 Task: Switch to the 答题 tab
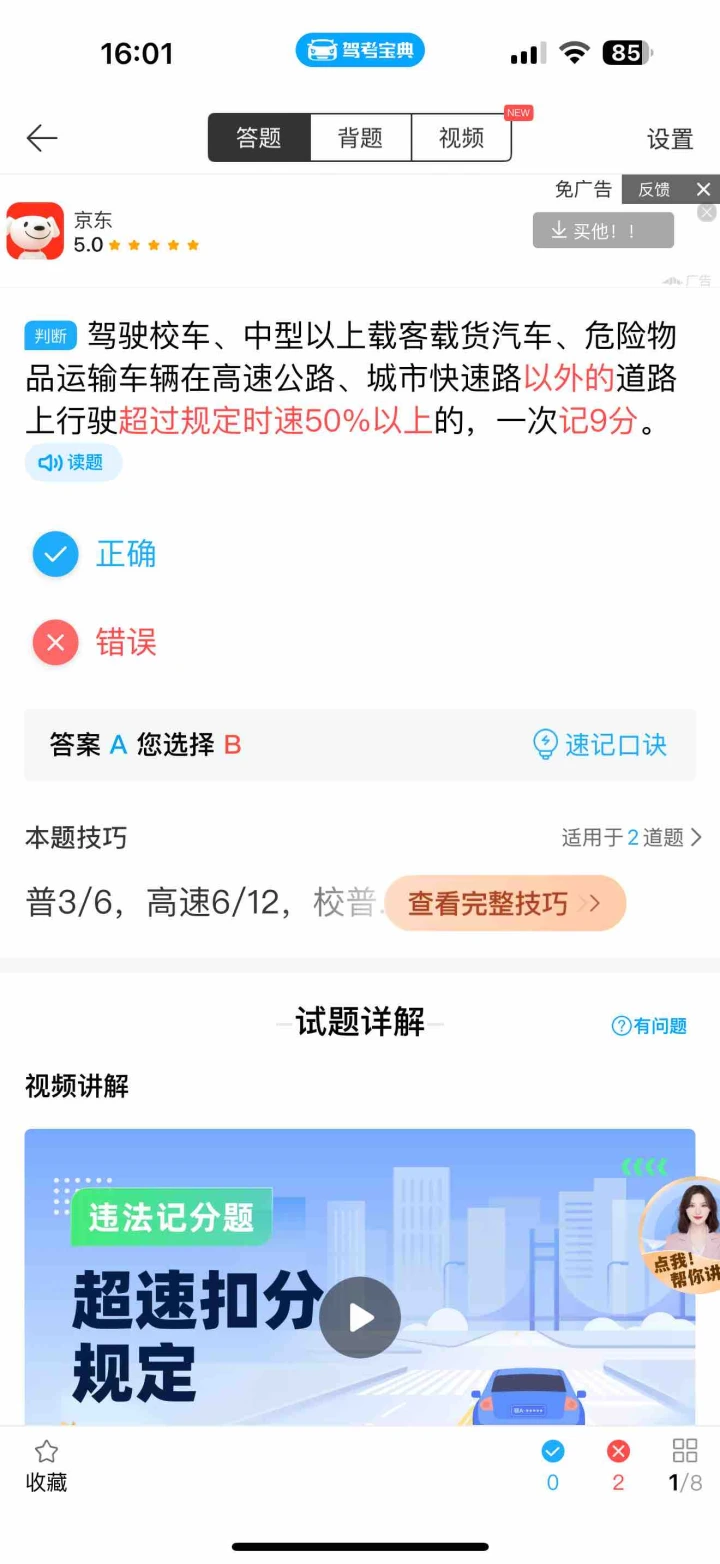click(x=259, y=138)
